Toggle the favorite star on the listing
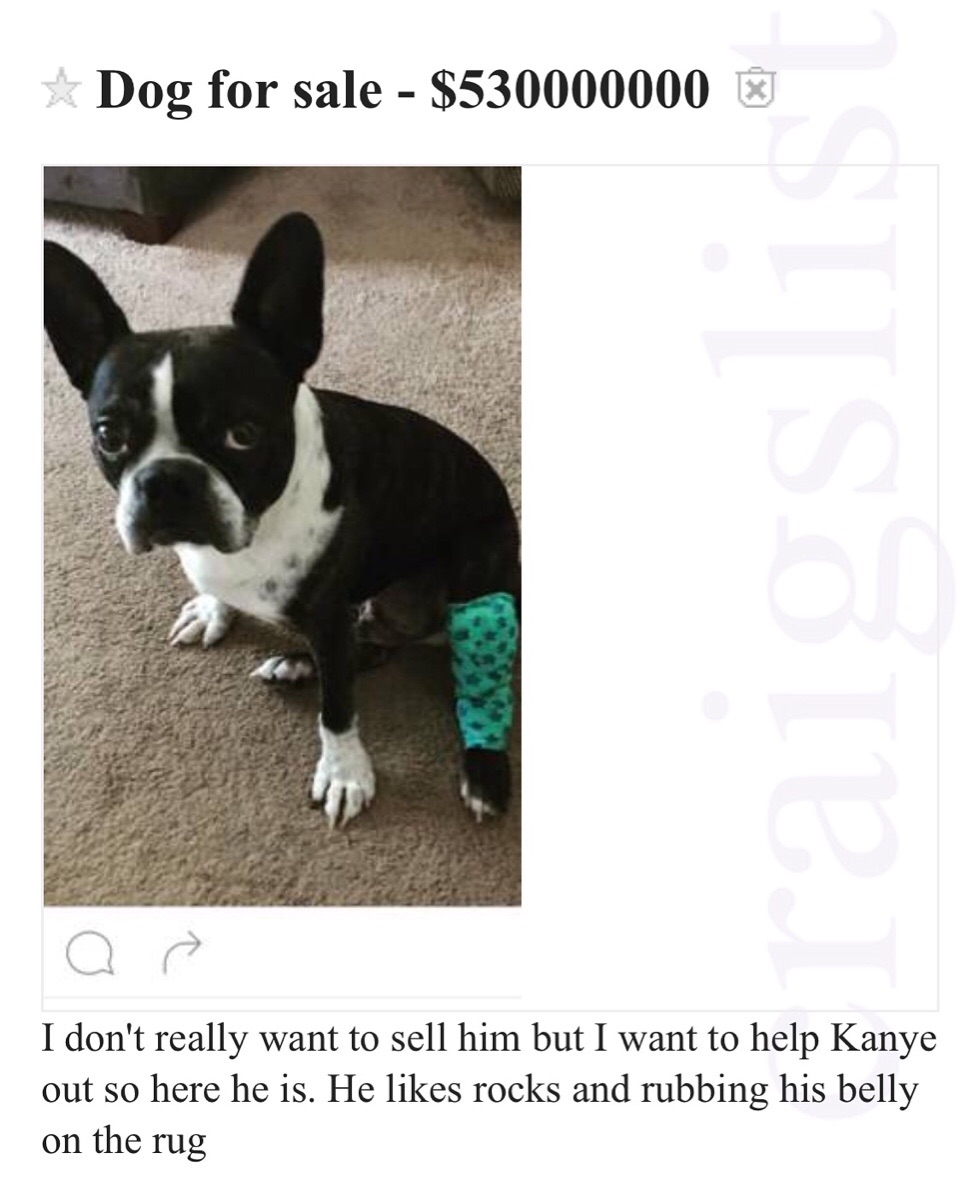961x1200 pixels. [x=62, y=90]
